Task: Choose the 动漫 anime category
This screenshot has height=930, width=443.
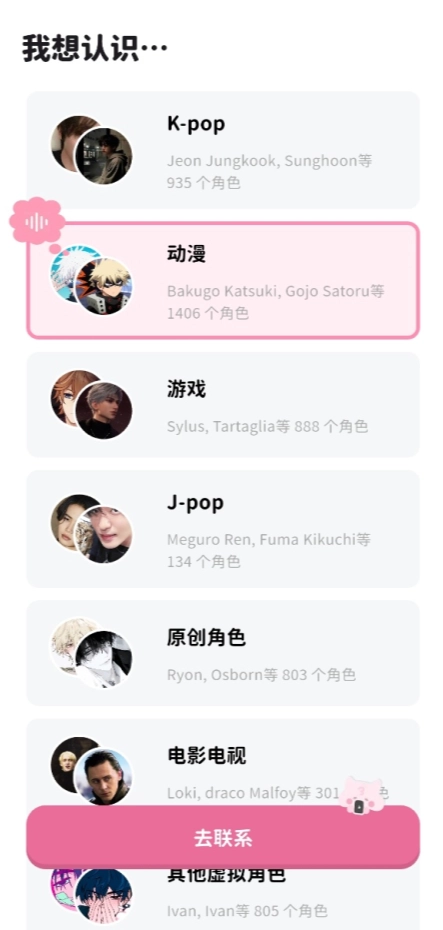Action: [x=223, y=281]
